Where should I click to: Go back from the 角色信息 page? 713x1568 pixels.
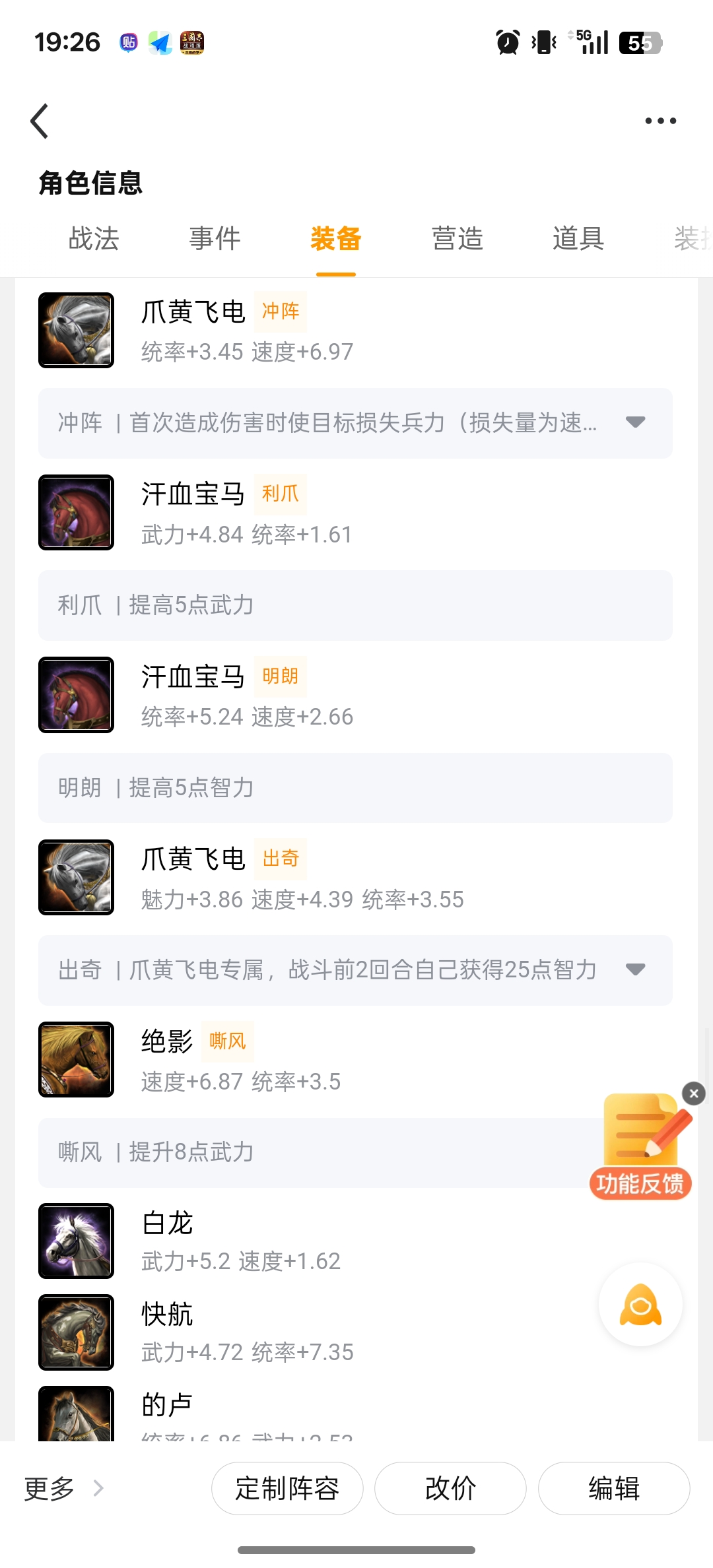[x=40, y=121]
